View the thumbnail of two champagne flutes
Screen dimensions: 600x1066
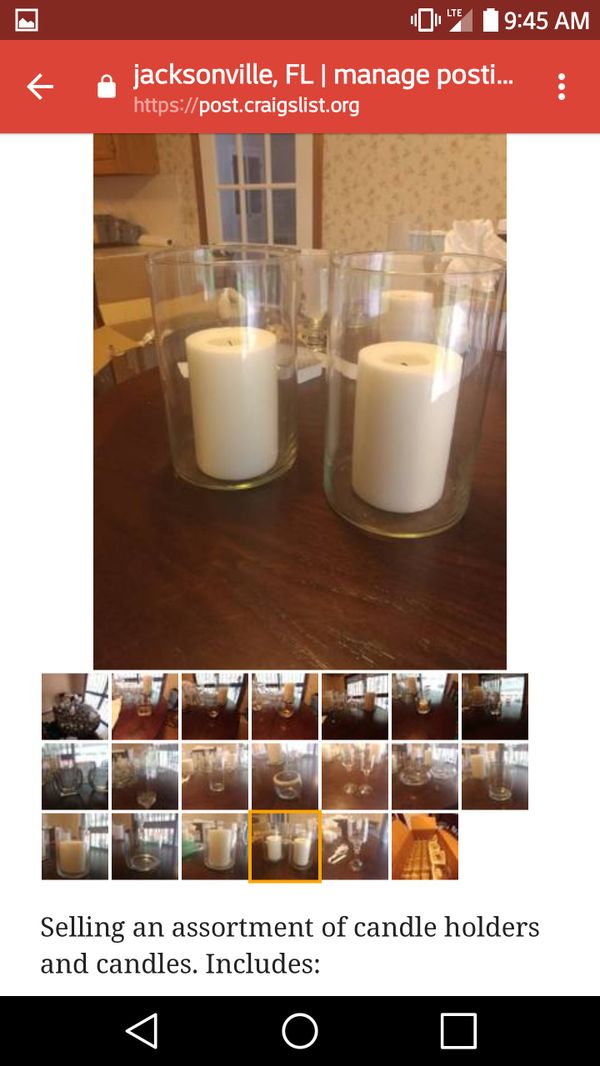[x=355, y=776]
